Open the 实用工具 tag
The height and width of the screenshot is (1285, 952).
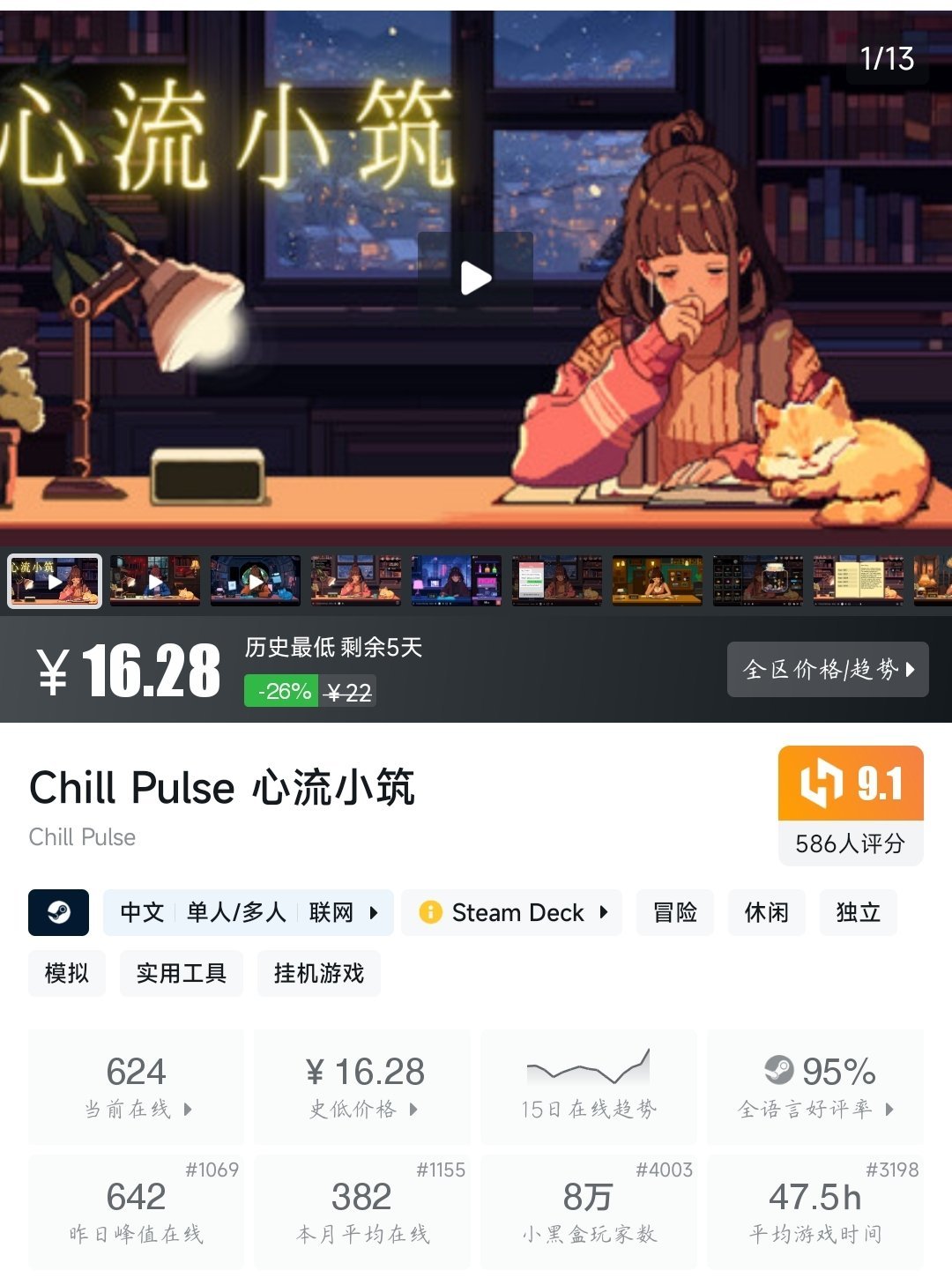(x=182, y=973)
